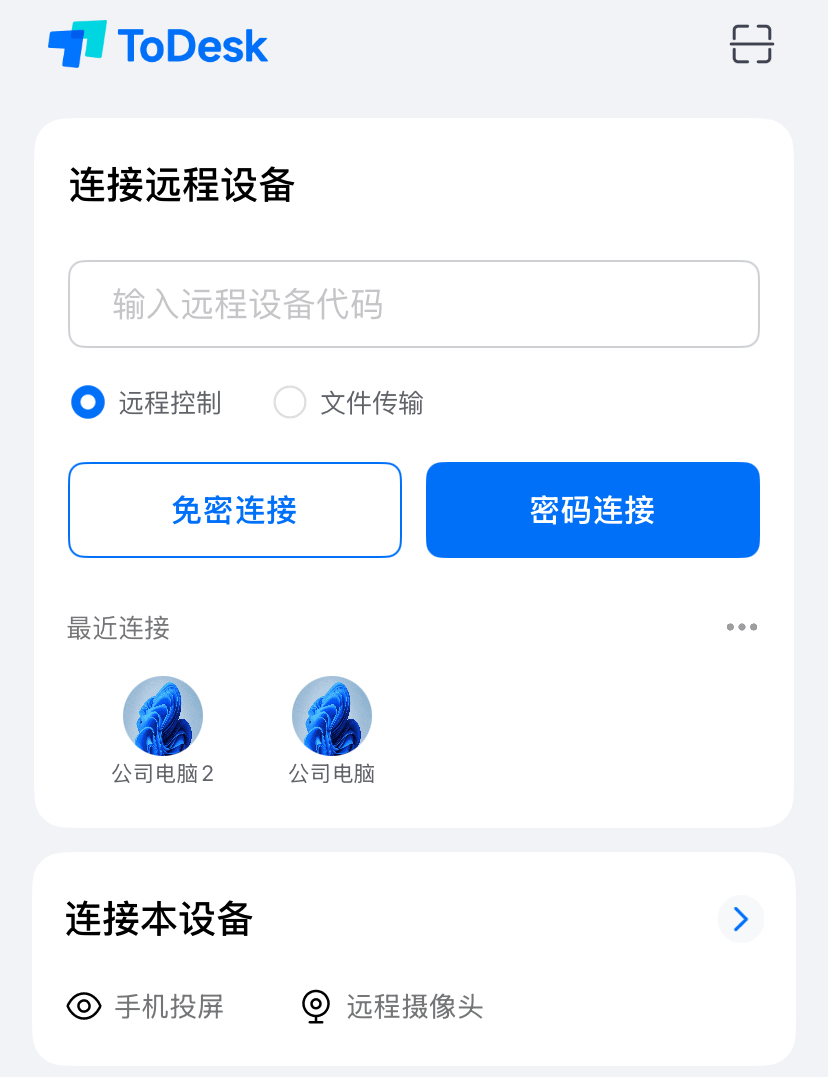Expand the 连接本设备 chevron arrow
This screenshot has height=1077, width=828.
pyautogui.click(x=740, y=919)
